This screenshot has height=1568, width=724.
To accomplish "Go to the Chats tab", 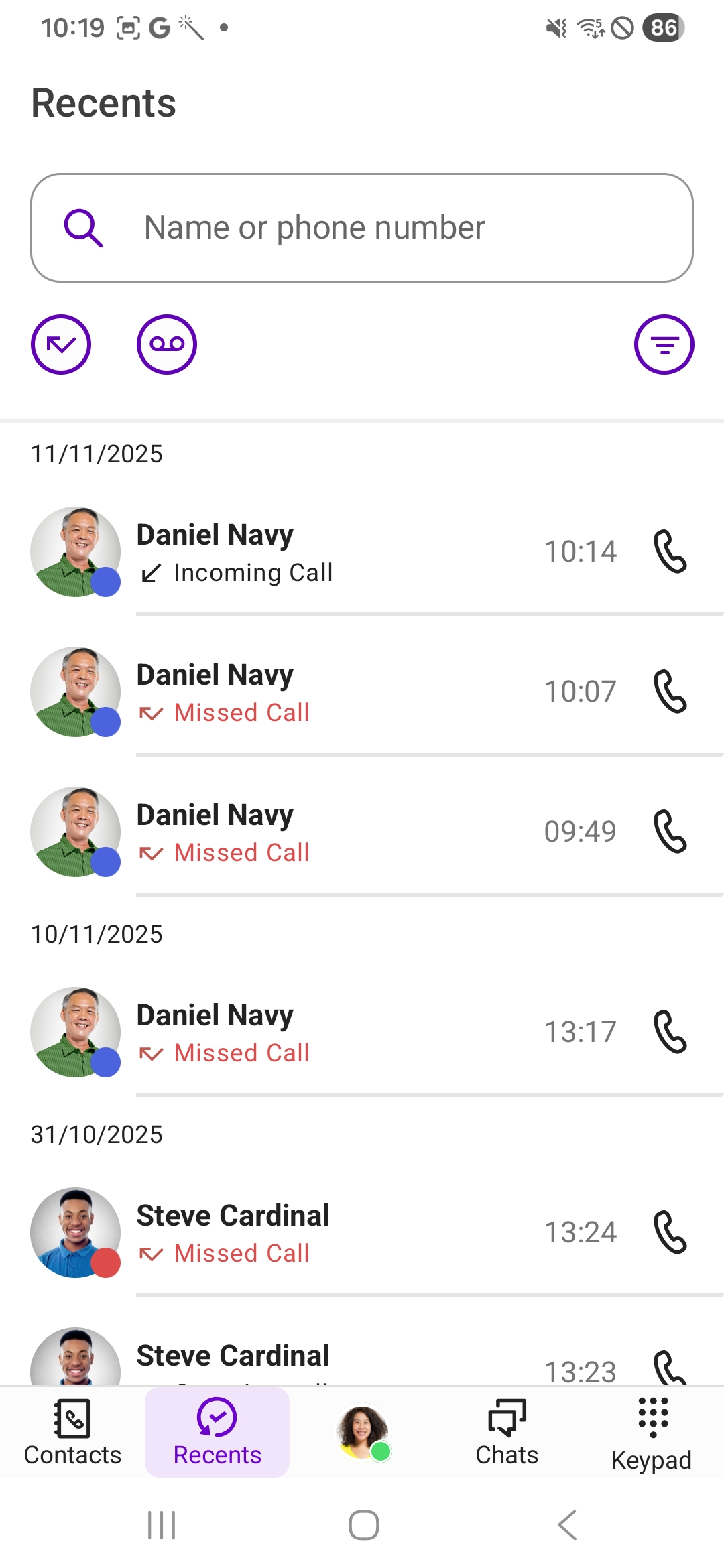I will pyautogui.click(x=507, y=1433).
